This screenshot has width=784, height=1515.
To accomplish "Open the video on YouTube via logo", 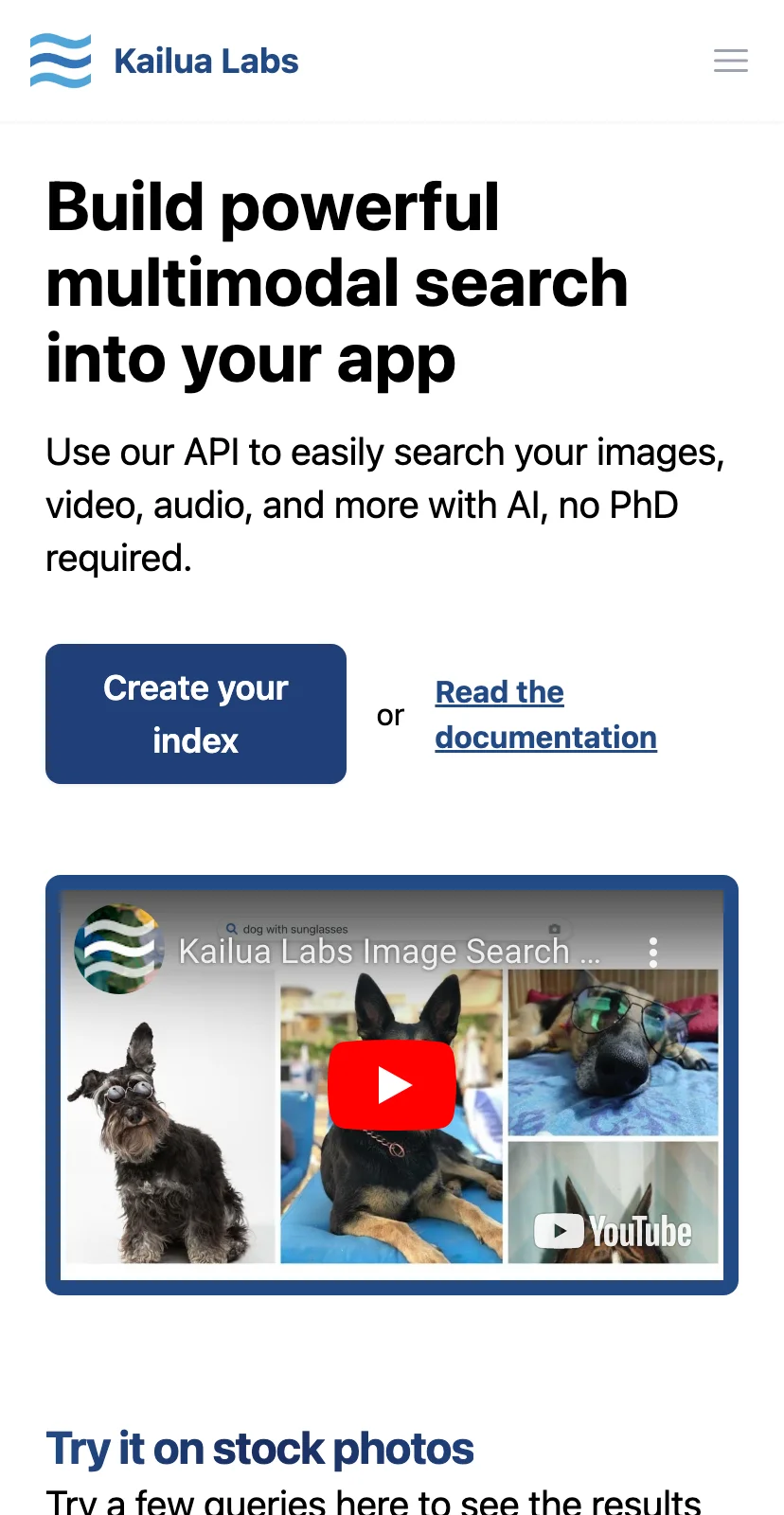I will click(614, 1231).
